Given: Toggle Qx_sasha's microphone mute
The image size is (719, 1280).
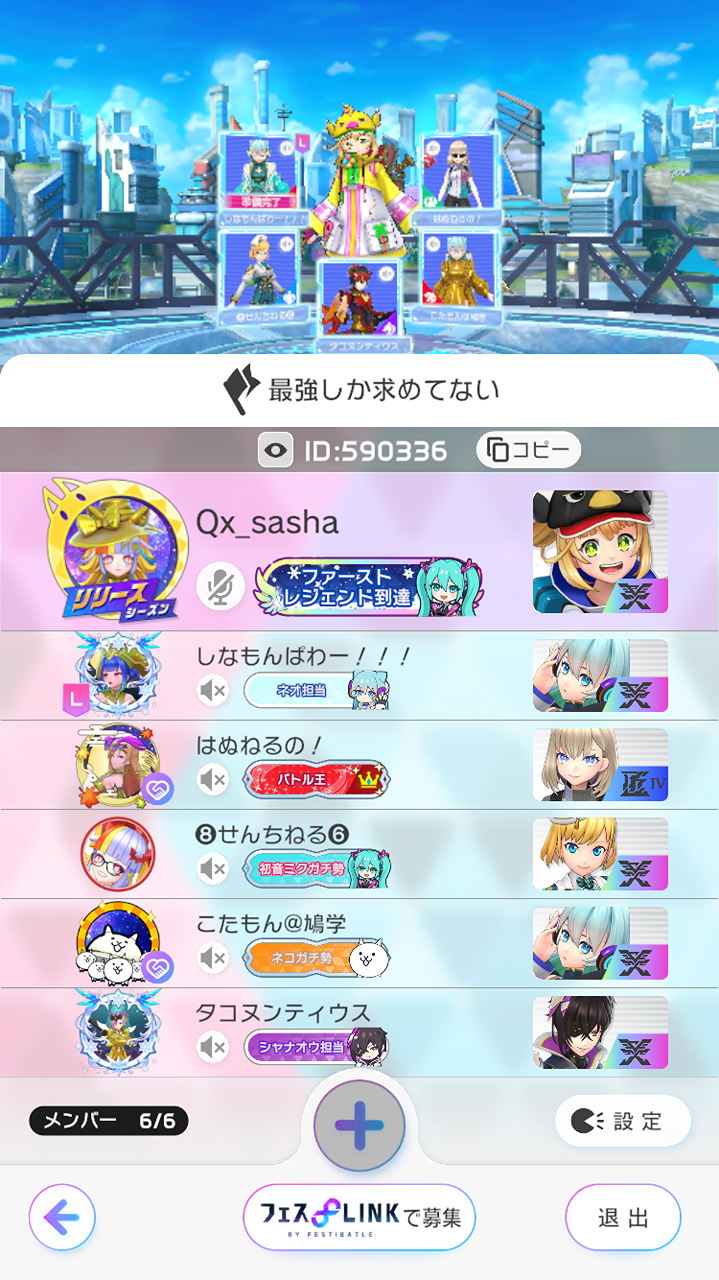Looking at the screenshot, I should pyautogui.click(x=221, y=586).
